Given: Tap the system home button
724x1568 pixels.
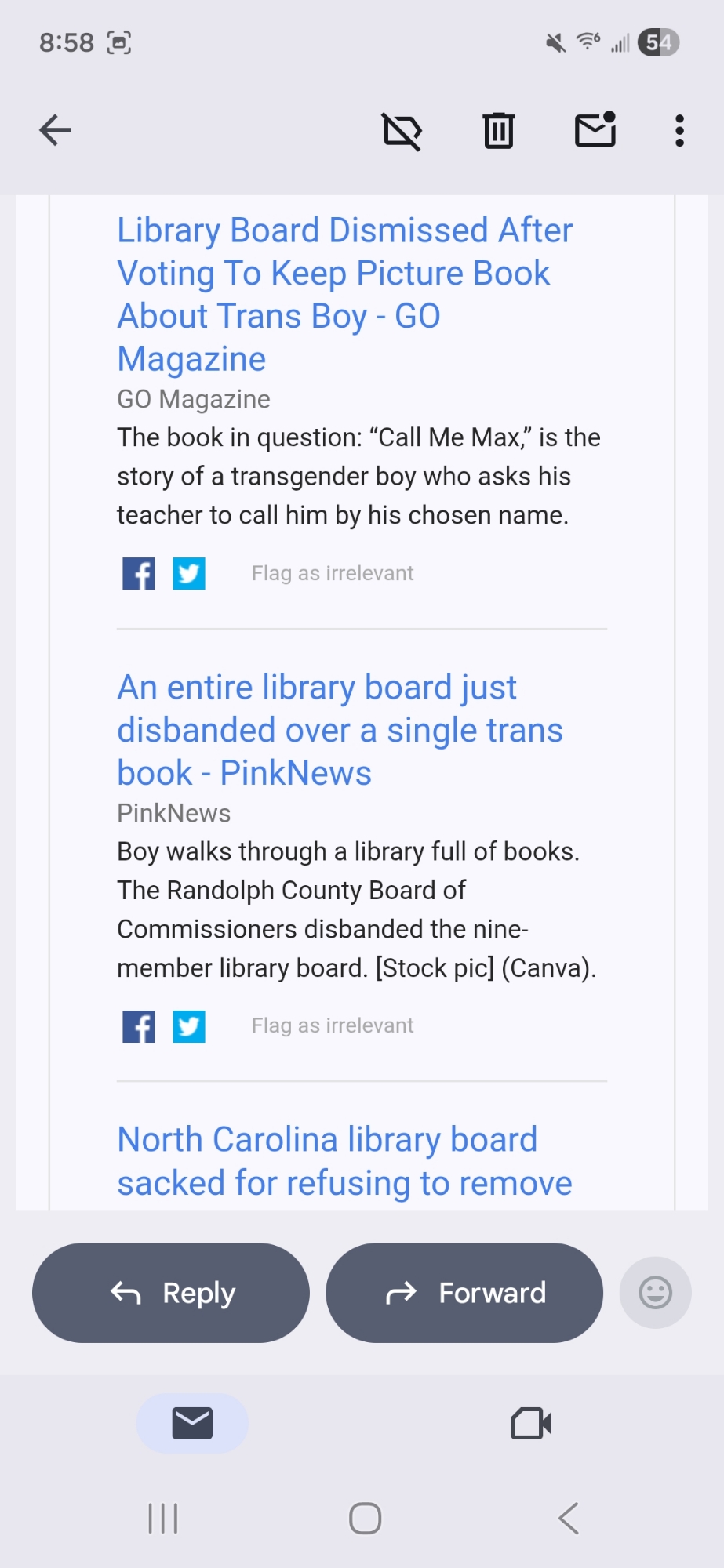Looking at the screenshot, I should 365,1519.
